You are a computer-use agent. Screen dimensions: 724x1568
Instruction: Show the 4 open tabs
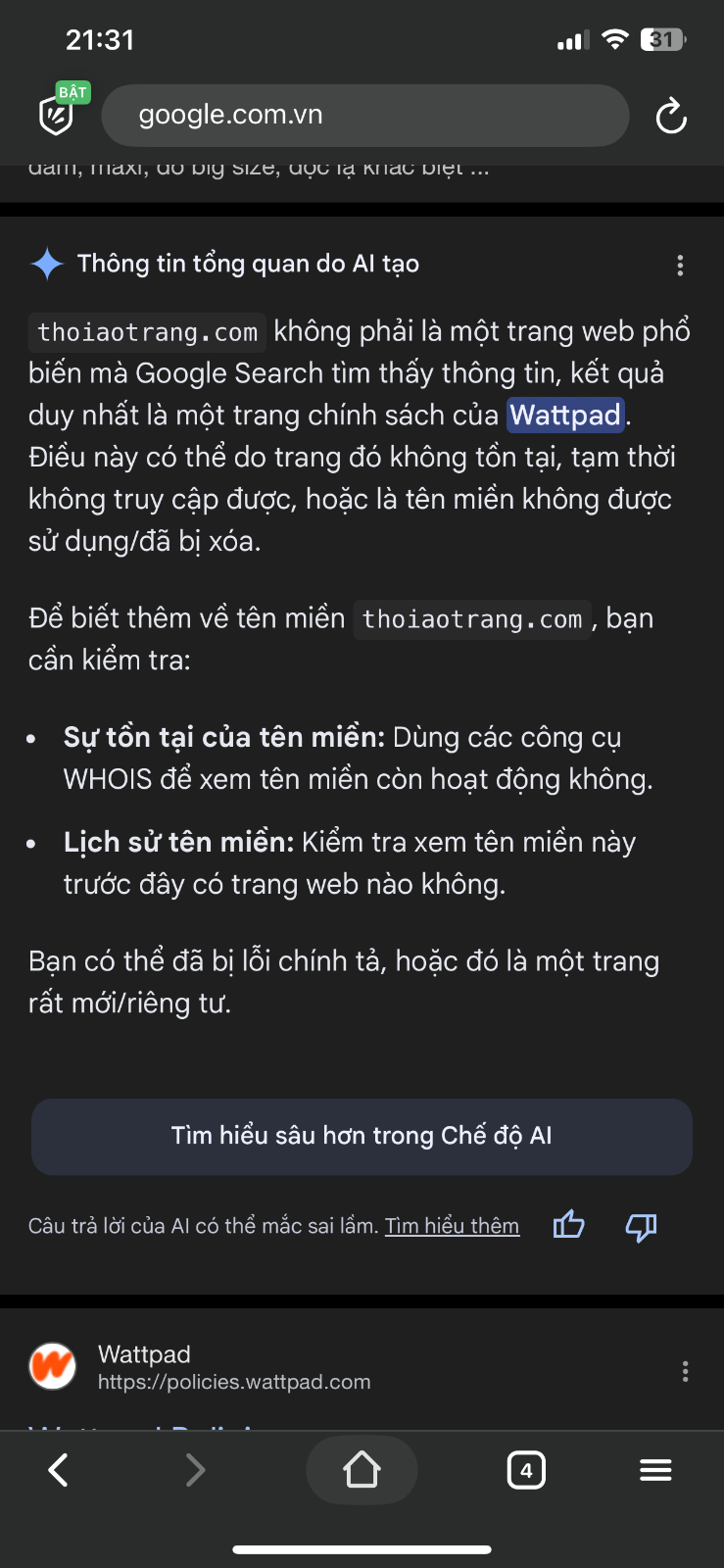coord(526,1470)
